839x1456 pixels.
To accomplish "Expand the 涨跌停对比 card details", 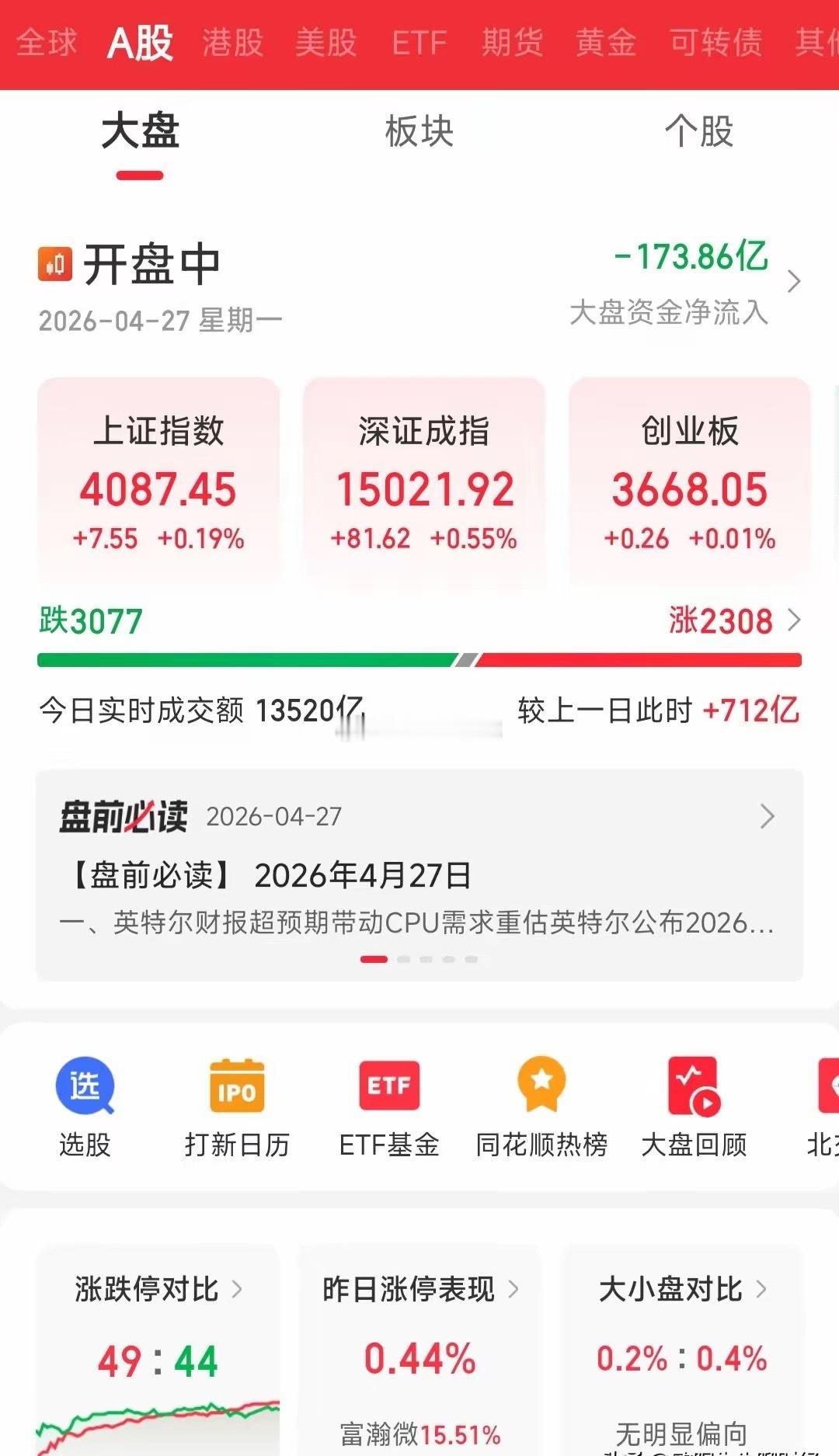I will click(241, 1288).
